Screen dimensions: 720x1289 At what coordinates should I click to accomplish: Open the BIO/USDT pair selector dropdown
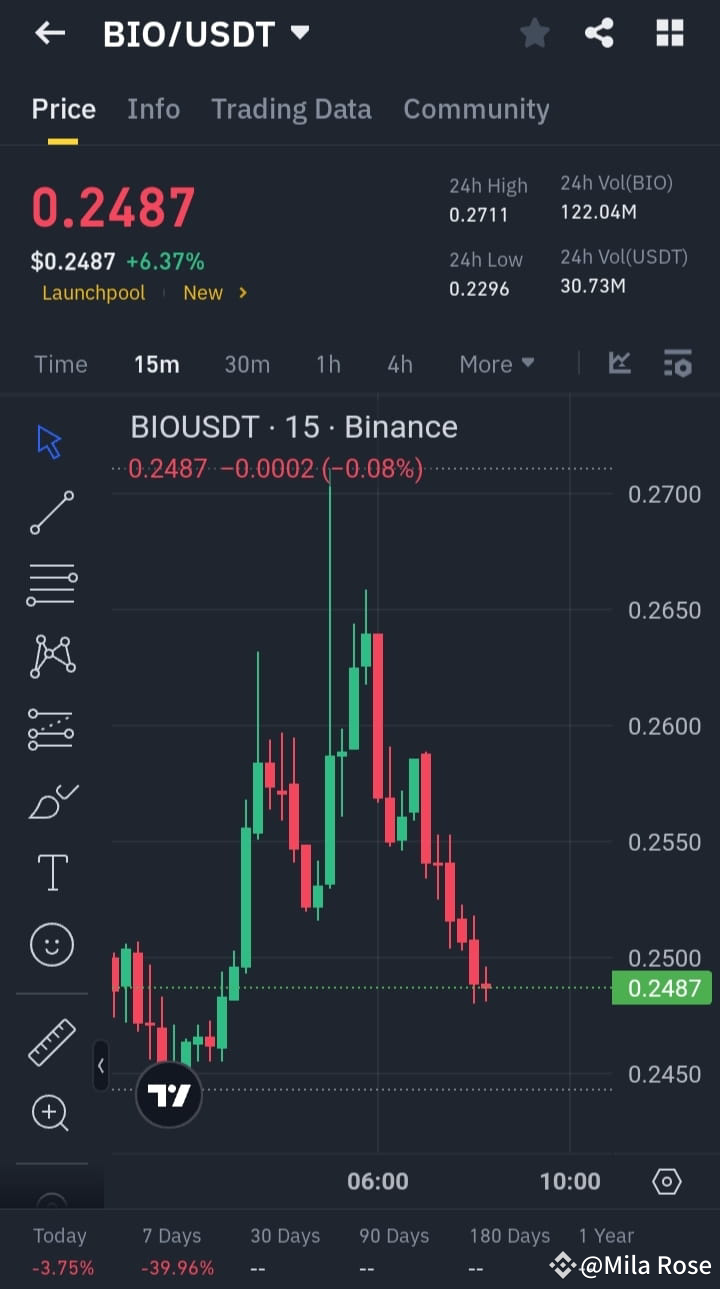pyautogui.click(x=298, y=33)
